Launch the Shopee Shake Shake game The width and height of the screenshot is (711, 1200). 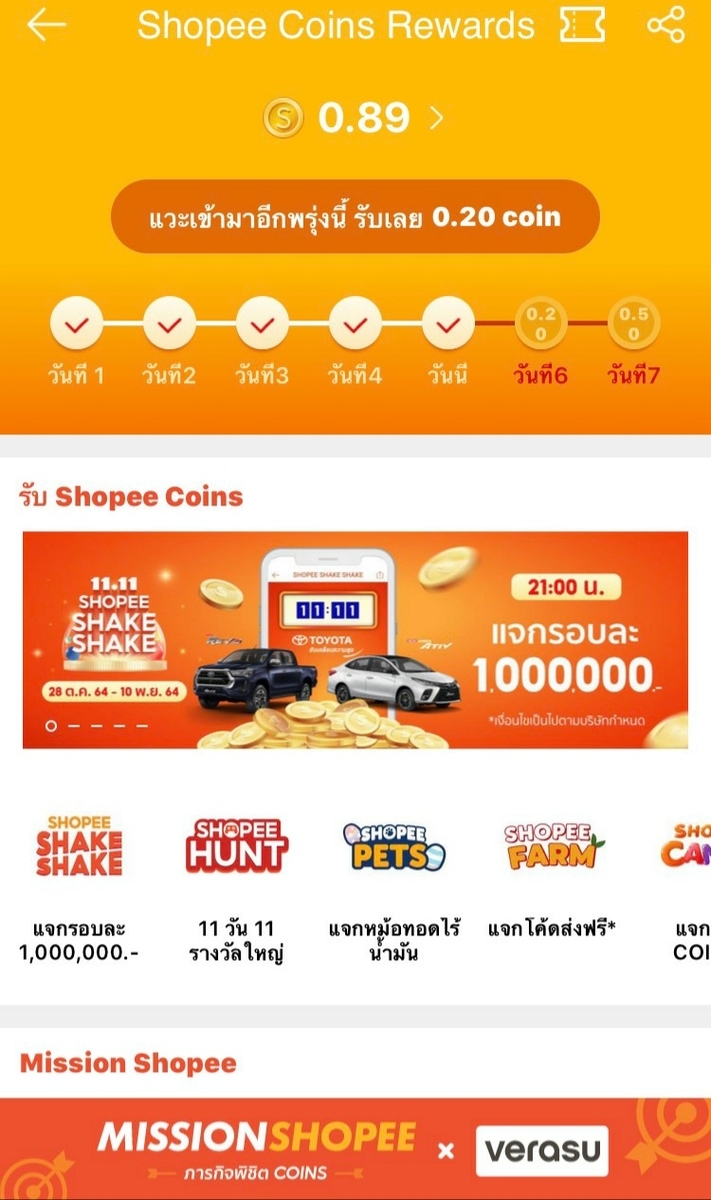tap(79, 847)
